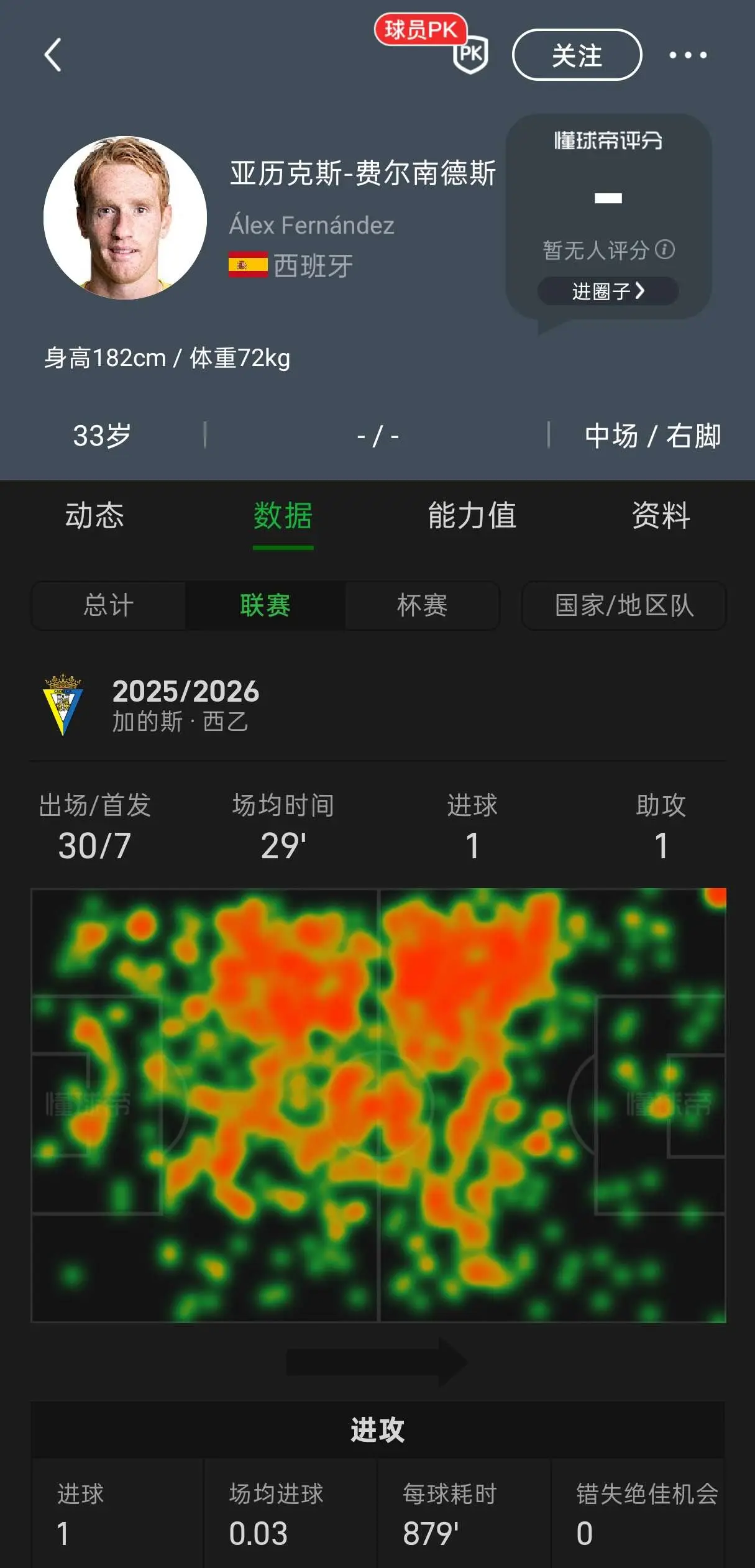Open the three-dot overflow menu
The image size is (755, 1568).
pos(688,55)
